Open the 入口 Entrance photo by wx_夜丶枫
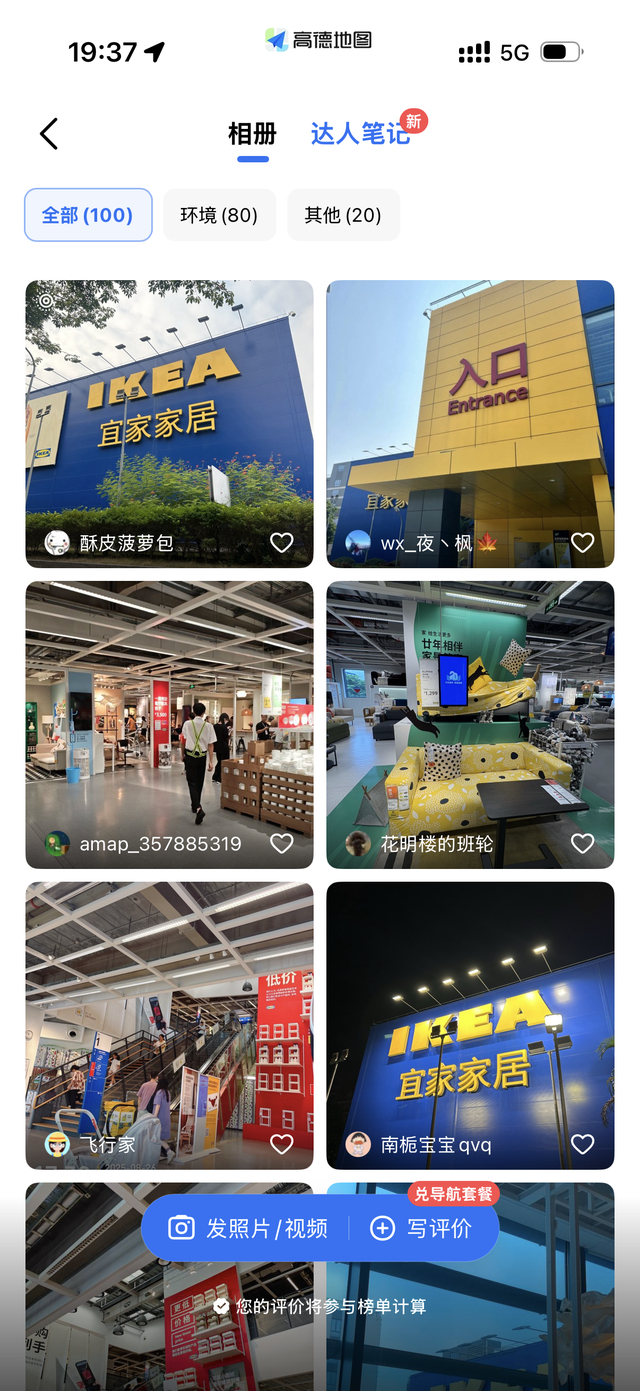The width and height of the screenshot is (640, 1391). click(470, 410)
